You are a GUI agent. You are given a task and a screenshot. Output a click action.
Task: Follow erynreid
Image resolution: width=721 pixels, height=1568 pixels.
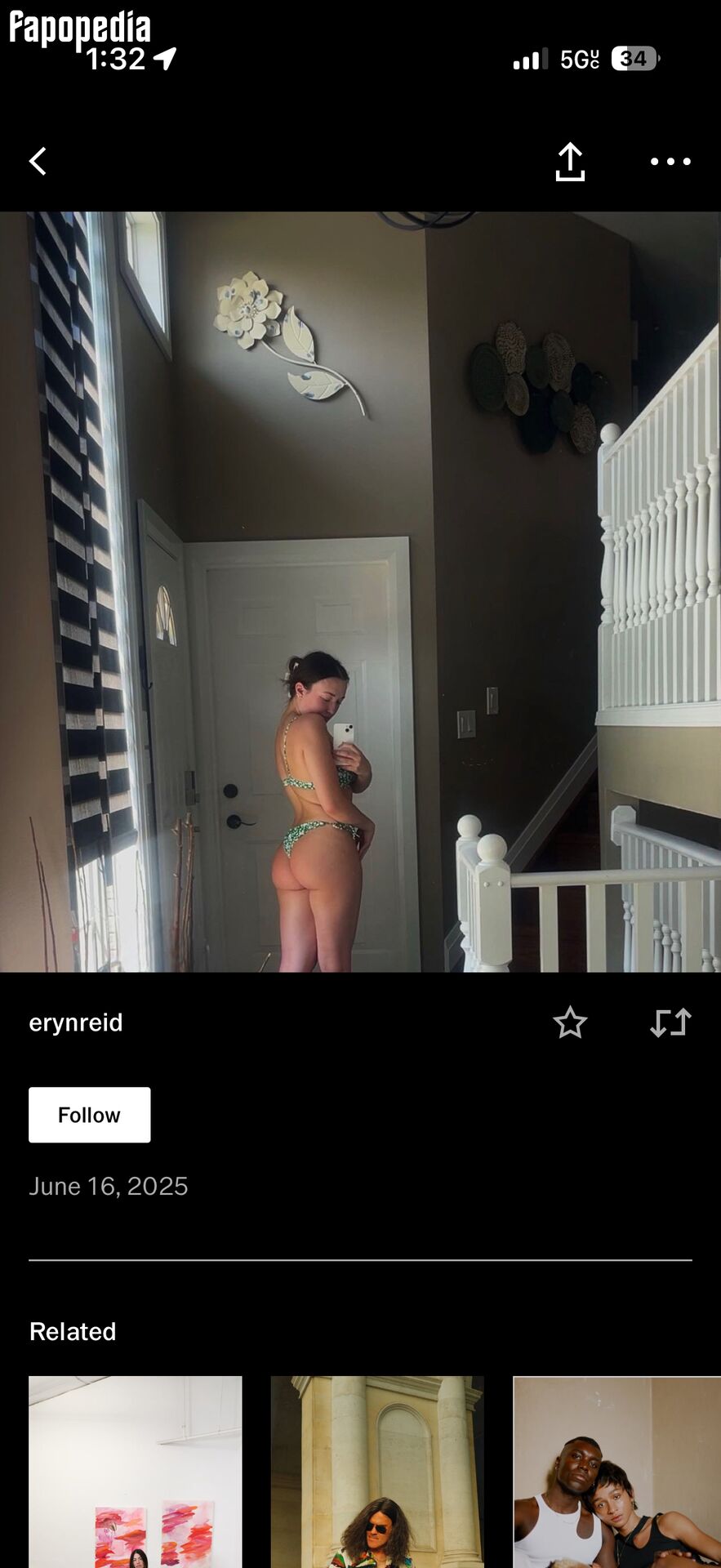coord(90,1115)
